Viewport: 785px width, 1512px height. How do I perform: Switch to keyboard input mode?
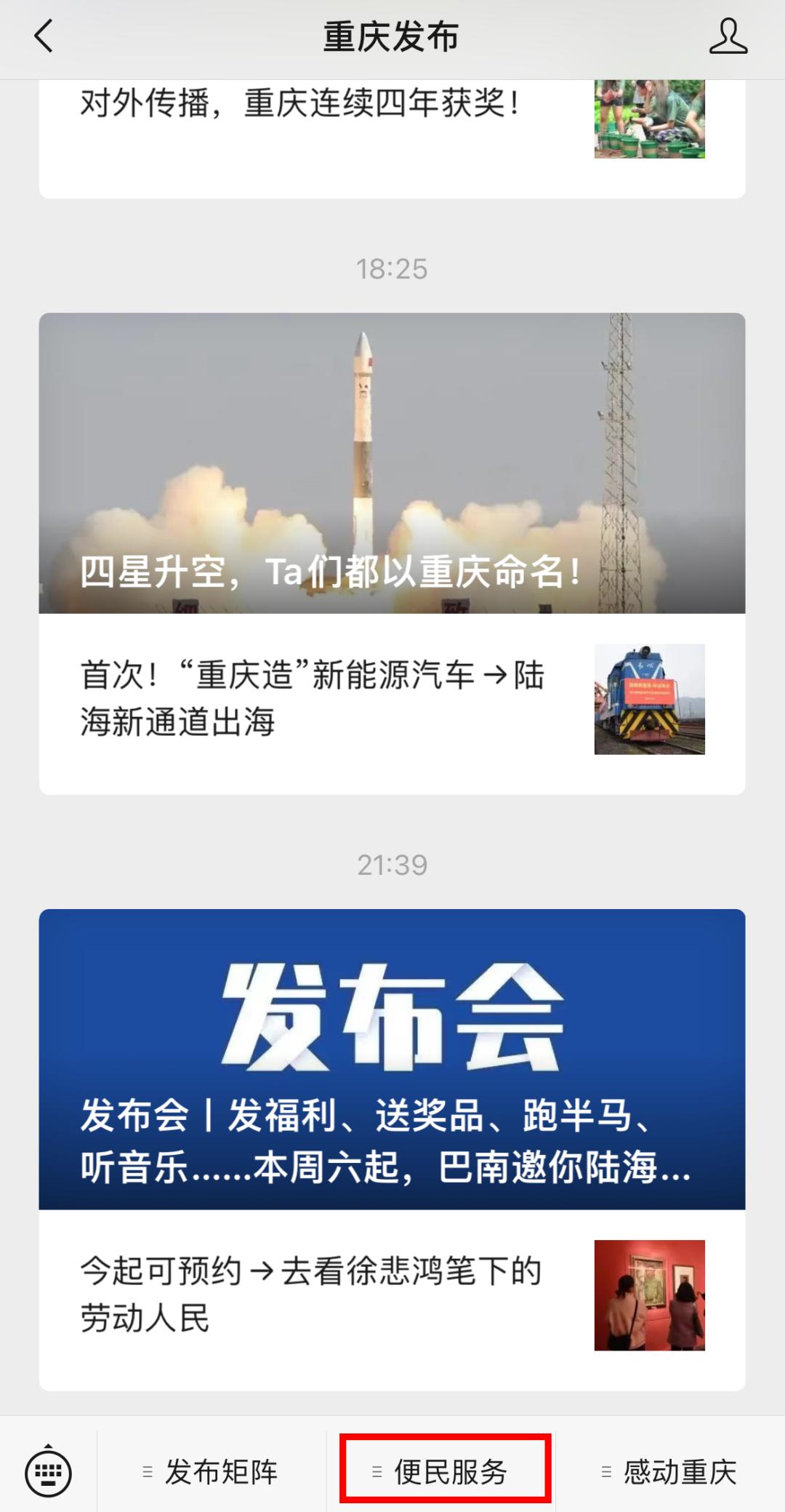pos(48,1473)
